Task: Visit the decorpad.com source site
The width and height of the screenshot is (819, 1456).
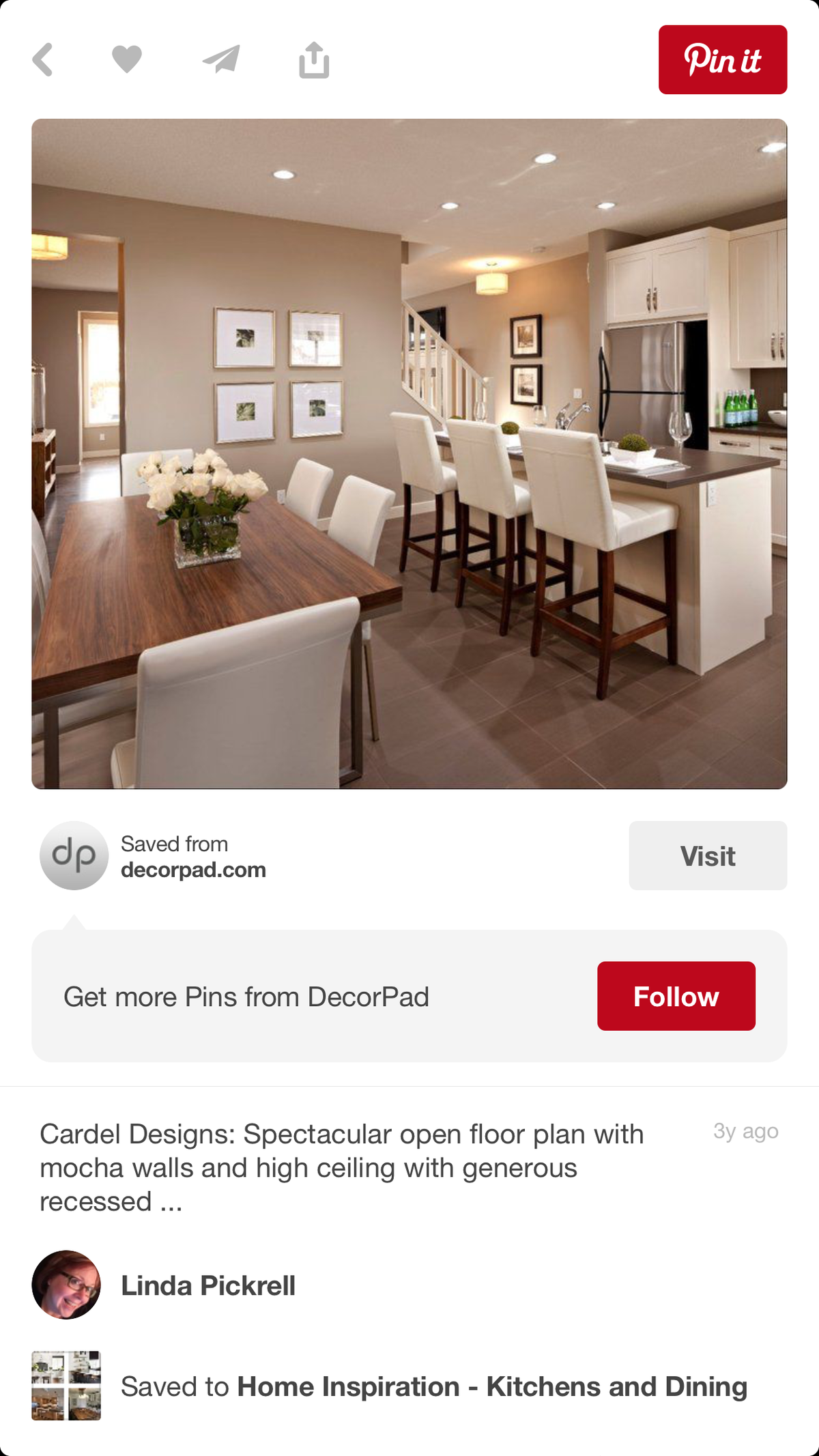Action: pyautogui.click(x=707, y=855)
